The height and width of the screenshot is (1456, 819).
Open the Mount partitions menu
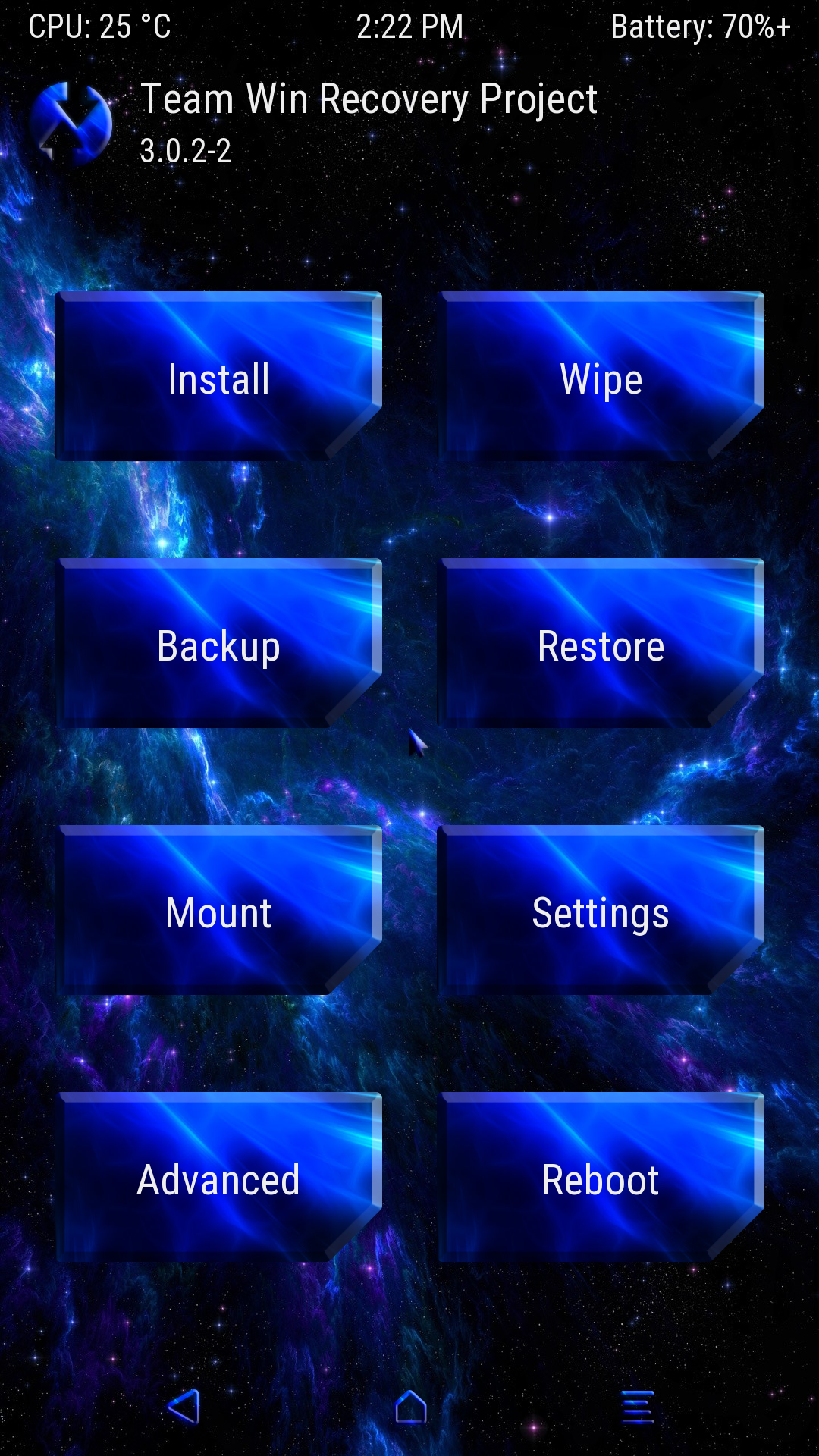point(218,911)
